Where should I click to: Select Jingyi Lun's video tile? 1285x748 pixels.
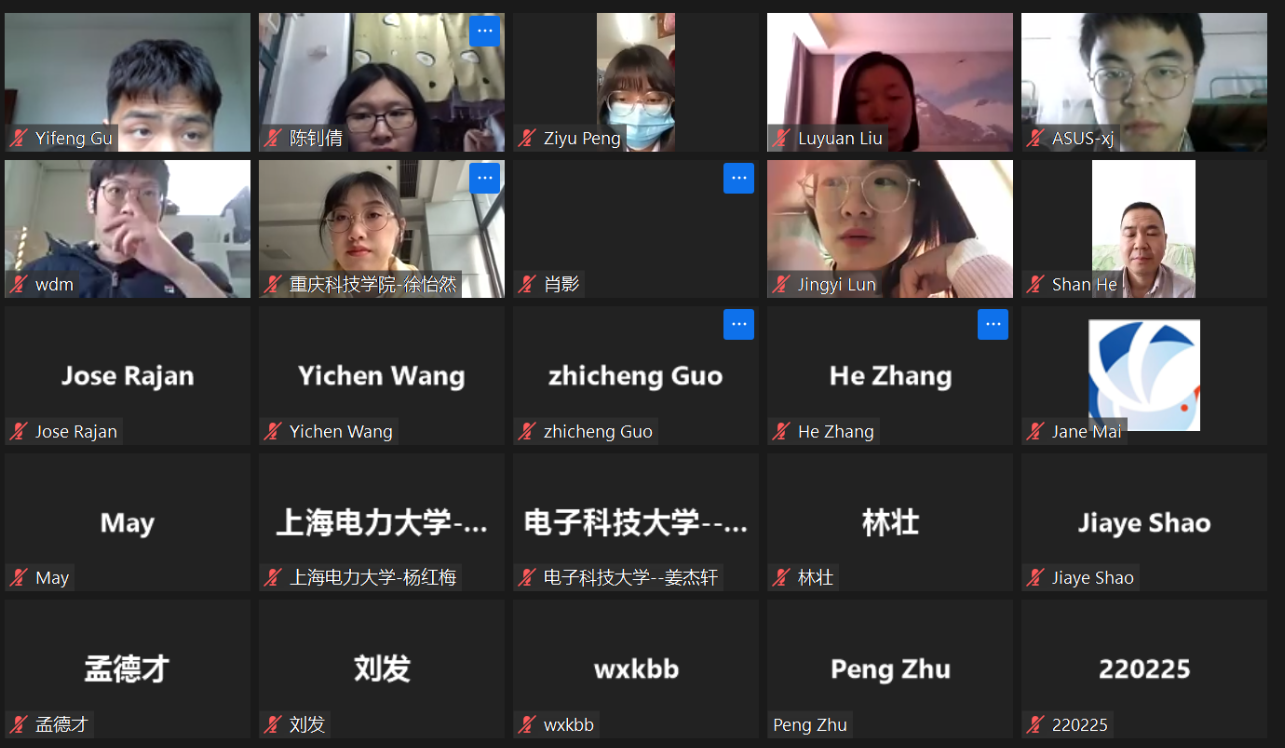890,228
